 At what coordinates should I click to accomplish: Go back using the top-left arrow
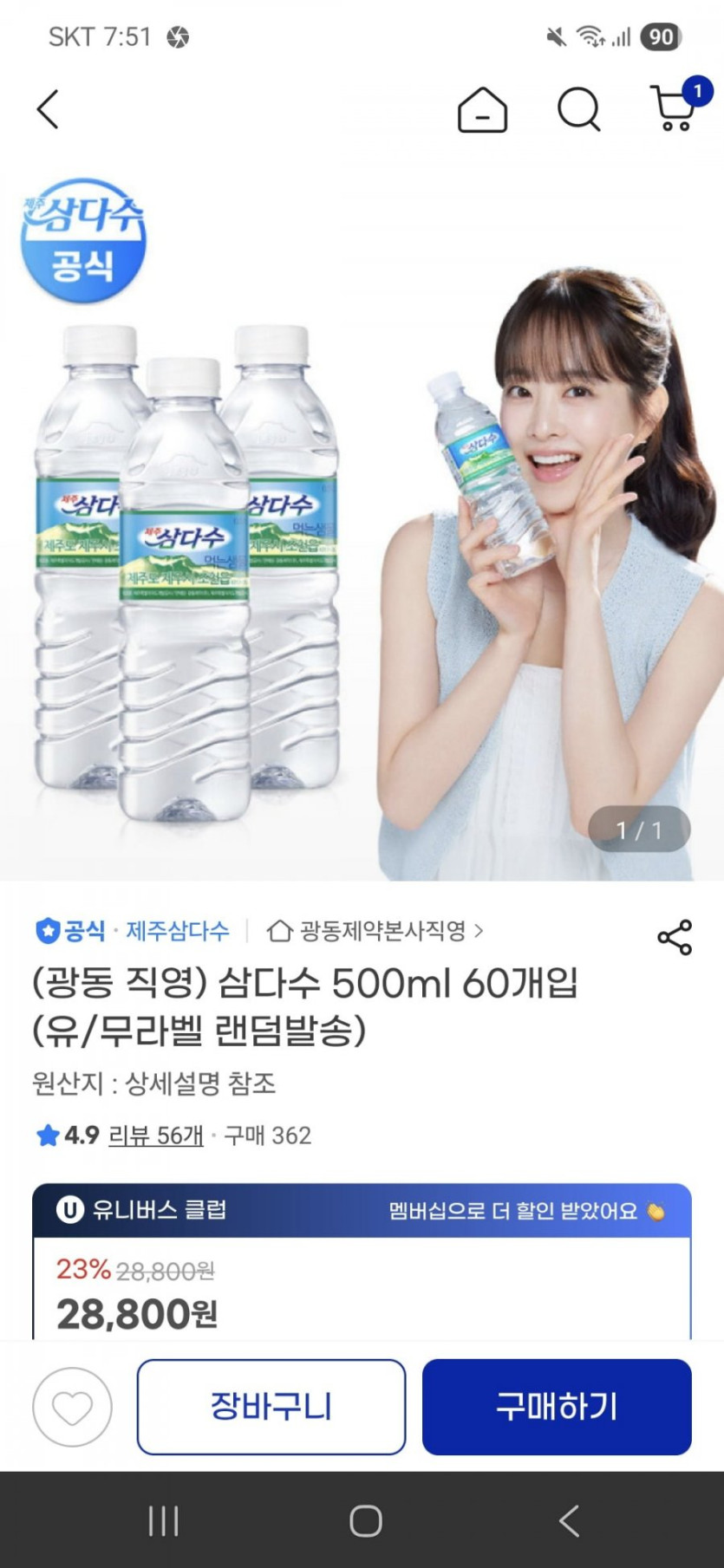[x=48, y=110]
